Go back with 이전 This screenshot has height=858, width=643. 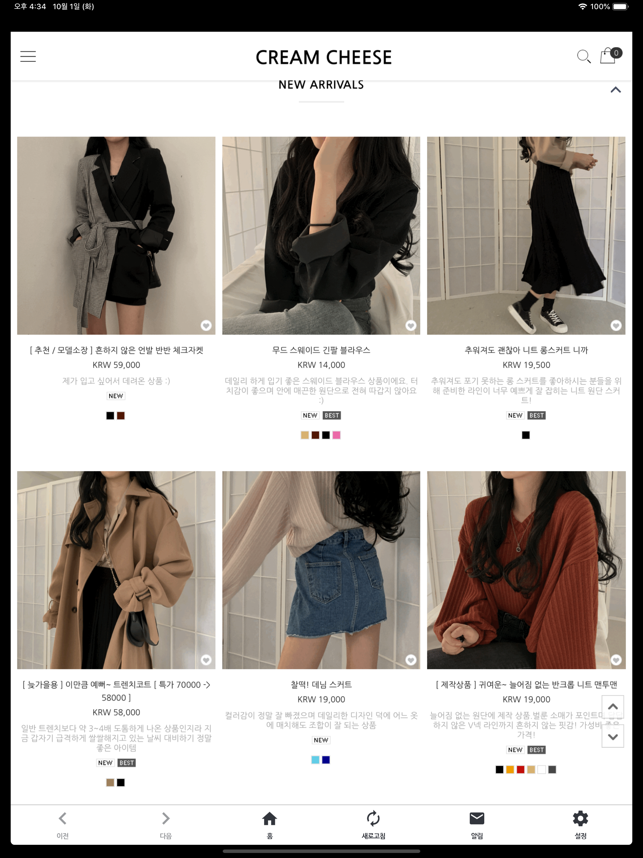[62, 824]
